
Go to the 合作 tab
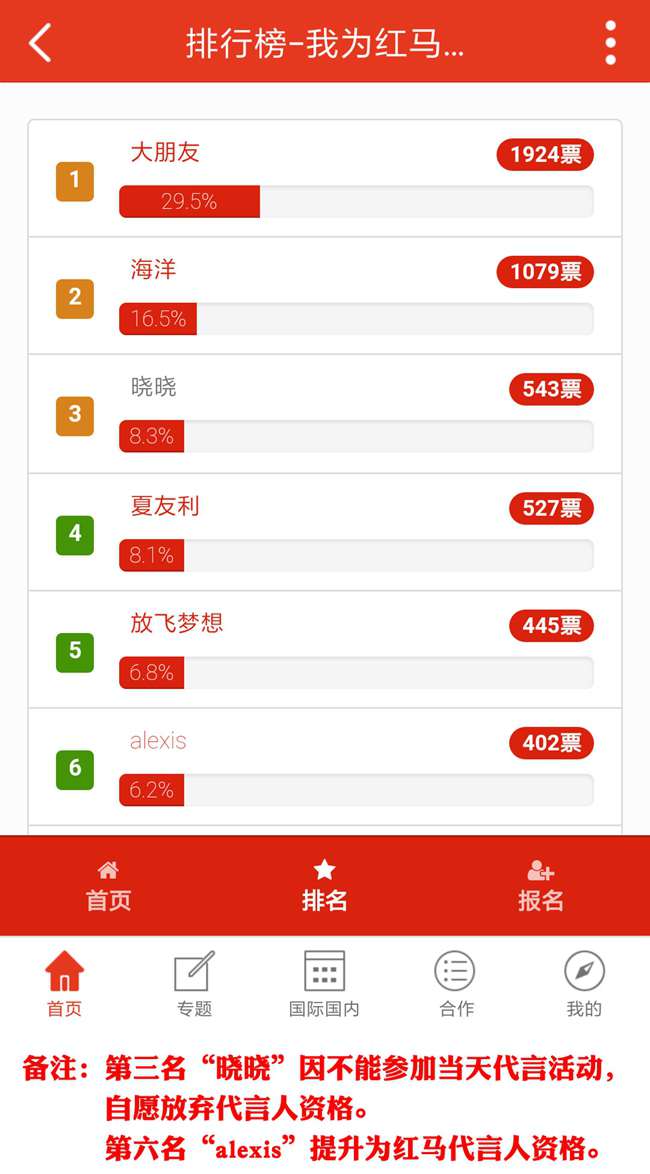pos(455,982)
